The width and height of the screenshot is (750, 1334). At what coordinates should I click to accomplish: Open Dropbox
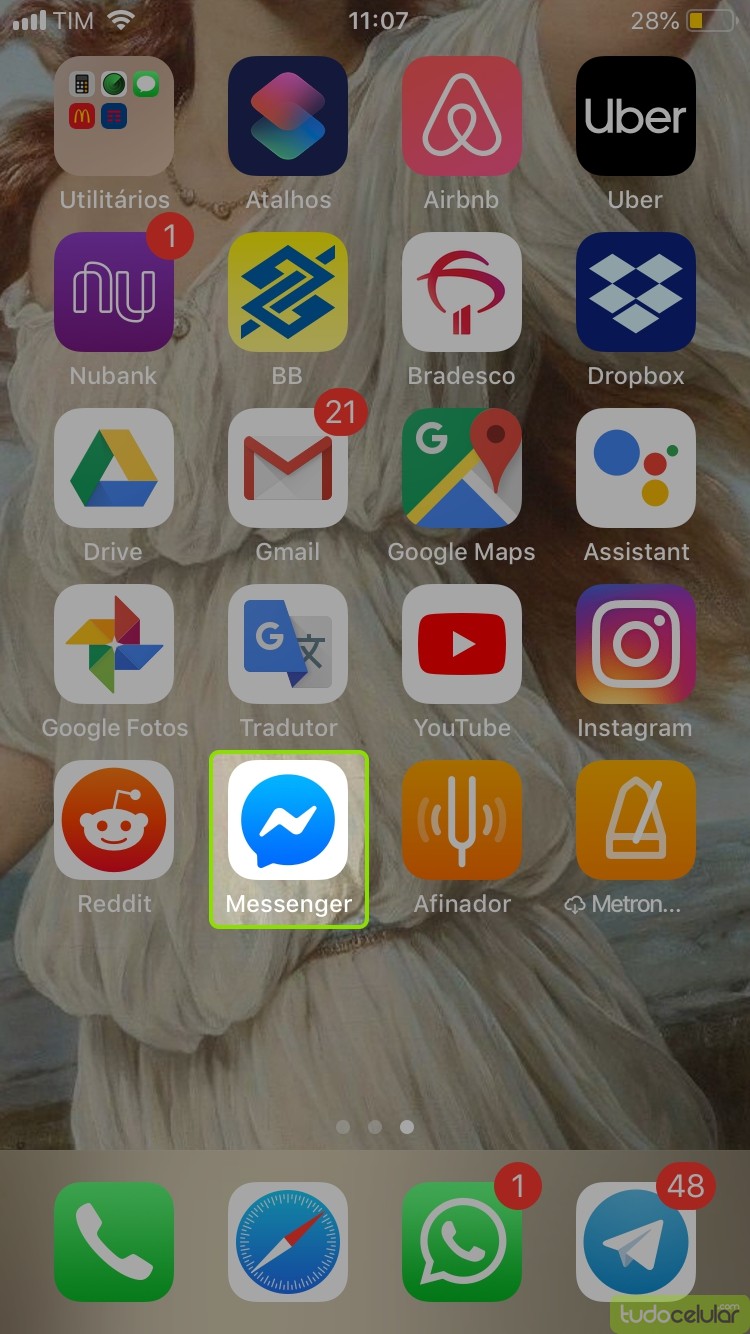point(635,292)
